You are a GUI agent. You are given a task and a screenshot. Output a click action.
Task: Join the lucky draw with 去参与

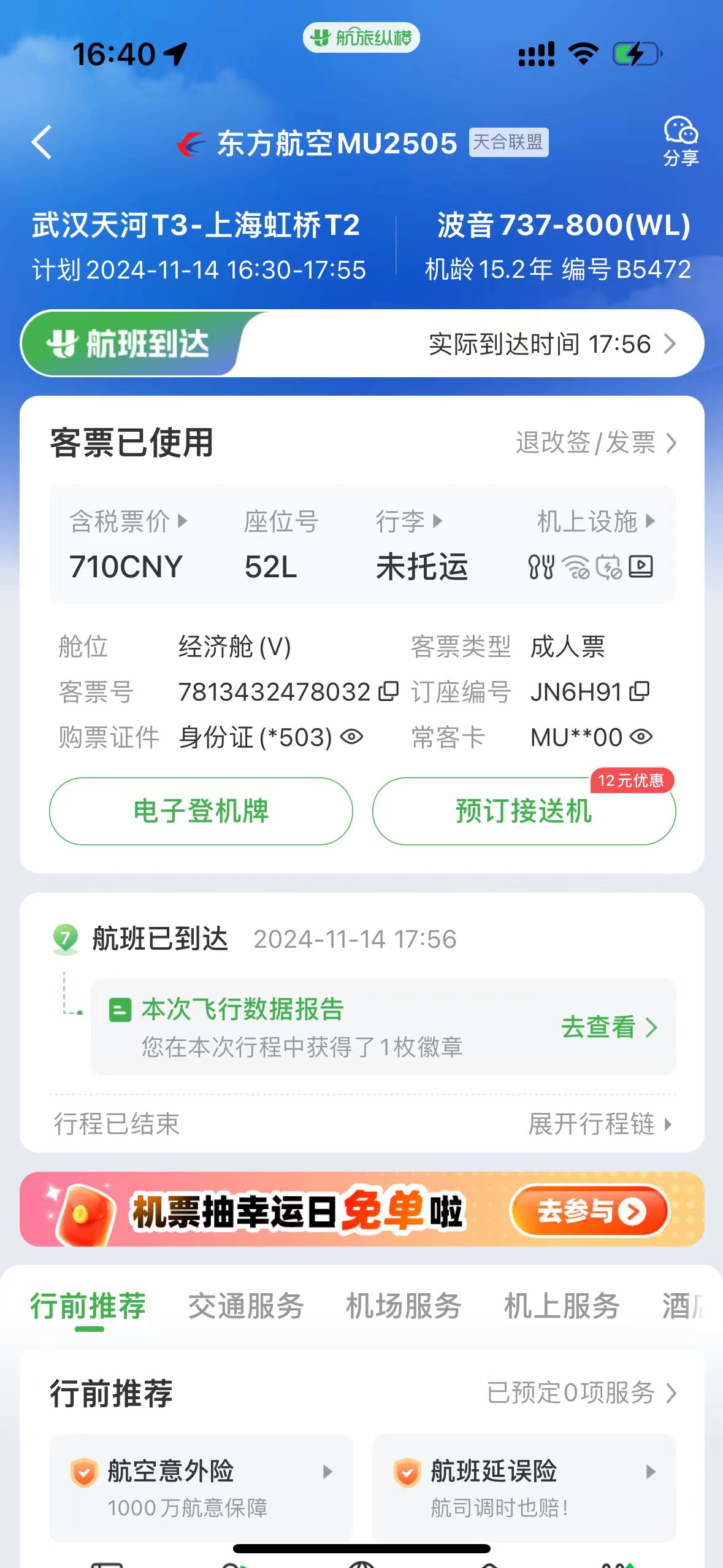589,1211
